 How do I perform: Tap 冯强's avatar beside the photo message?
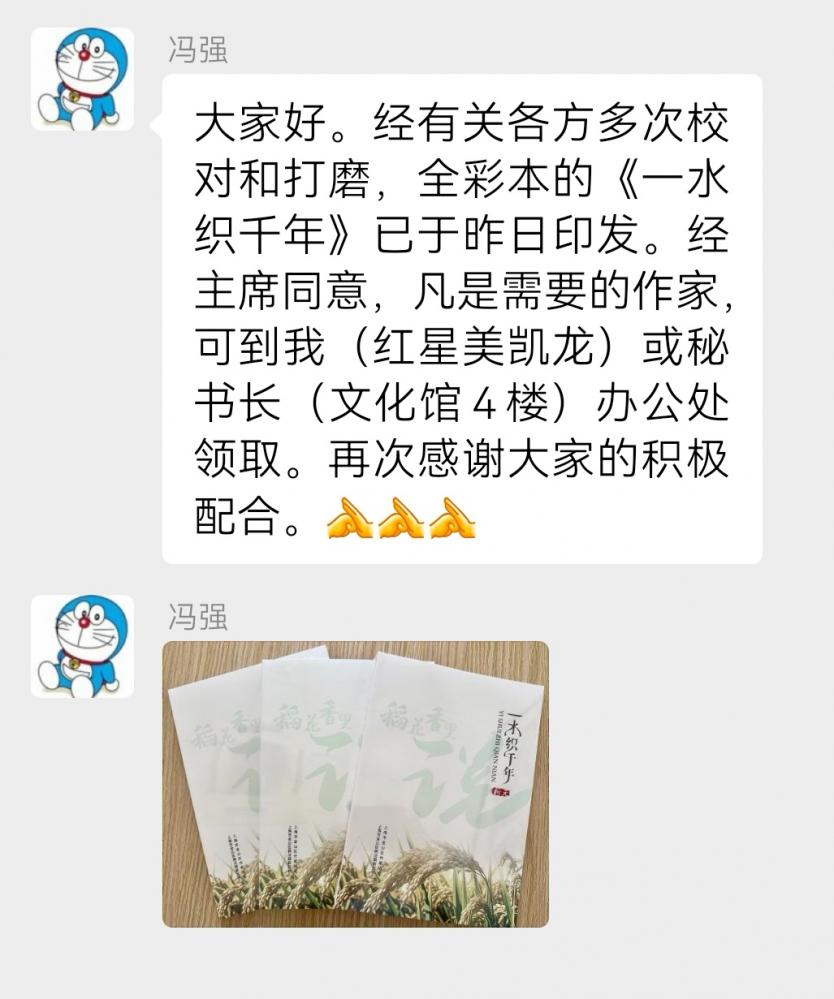pos(82,646)
